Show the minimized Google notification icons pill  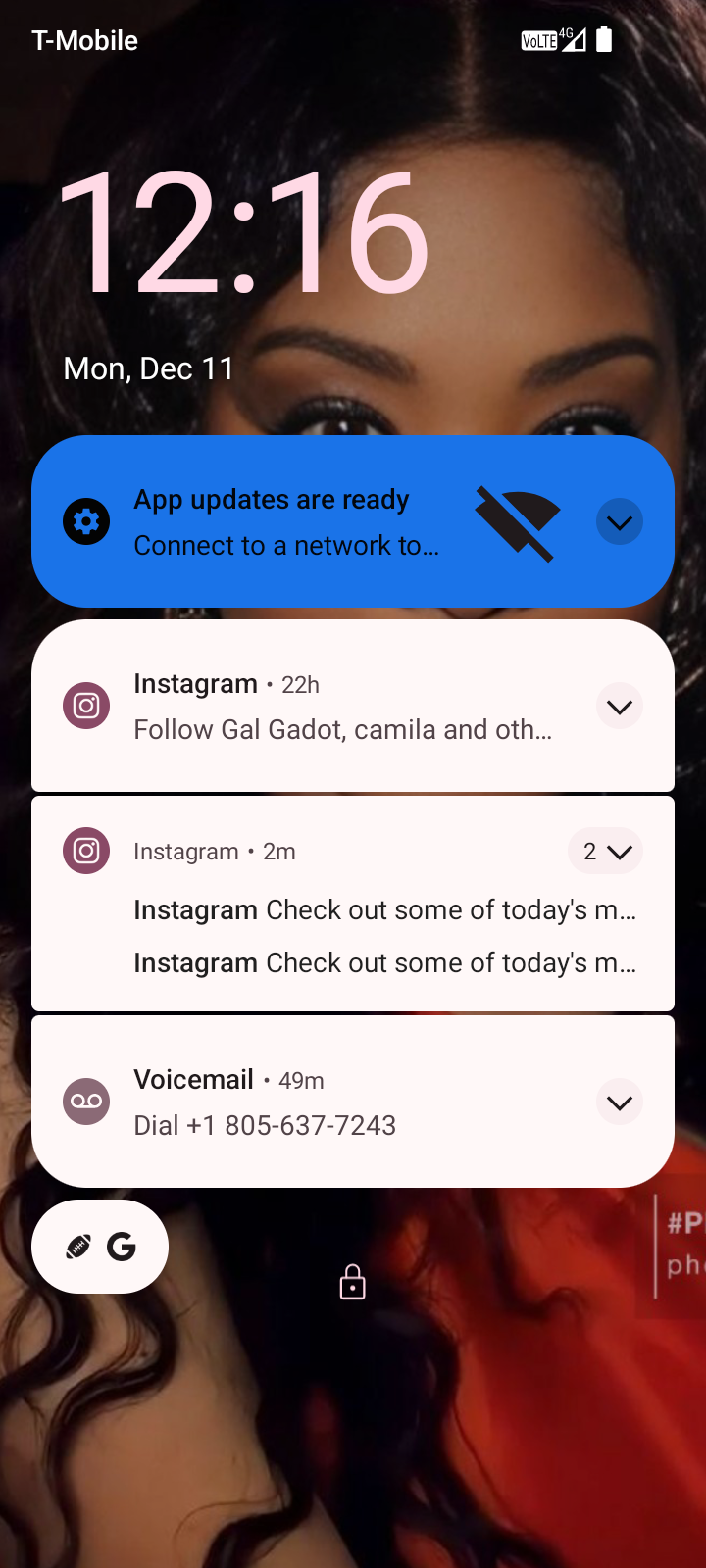pyautogui.click(x=100, y=1247)
